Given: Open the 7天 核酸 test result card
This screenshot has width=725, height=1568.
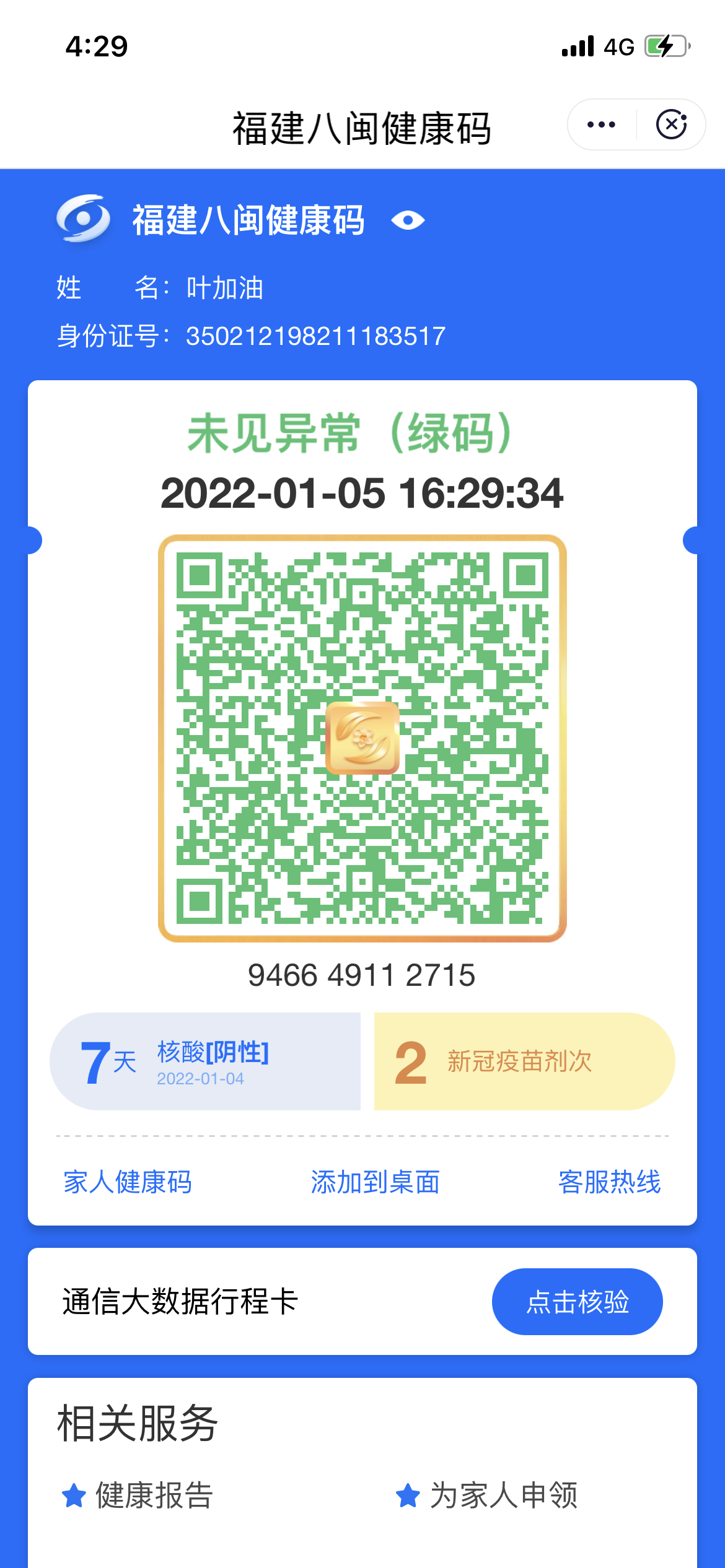Looking at the screenshot, I should [205, 1061].
